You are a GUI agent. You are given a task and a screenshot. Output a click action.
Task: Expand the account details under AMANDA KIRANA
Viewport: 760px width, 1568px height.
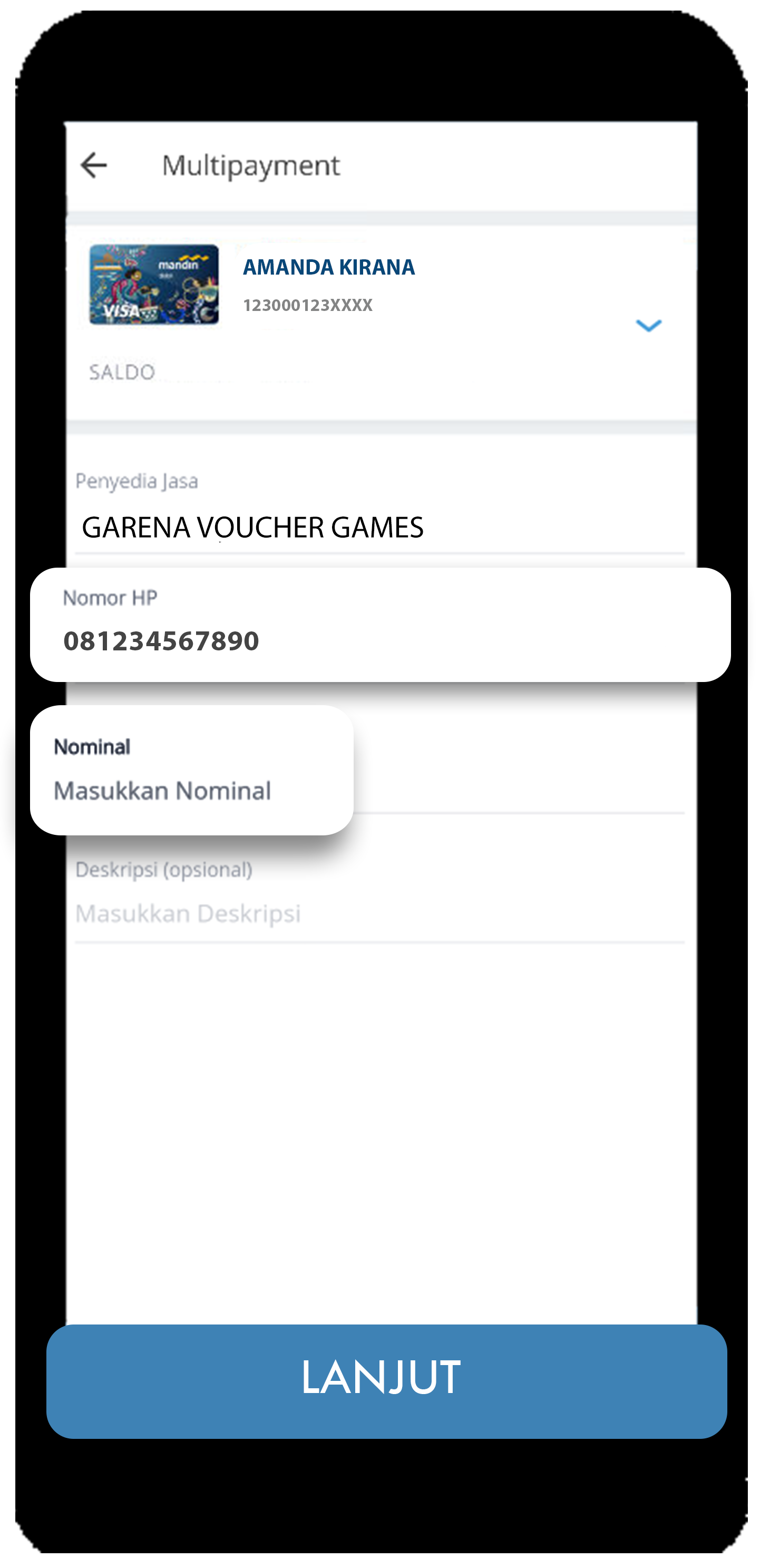649,326
